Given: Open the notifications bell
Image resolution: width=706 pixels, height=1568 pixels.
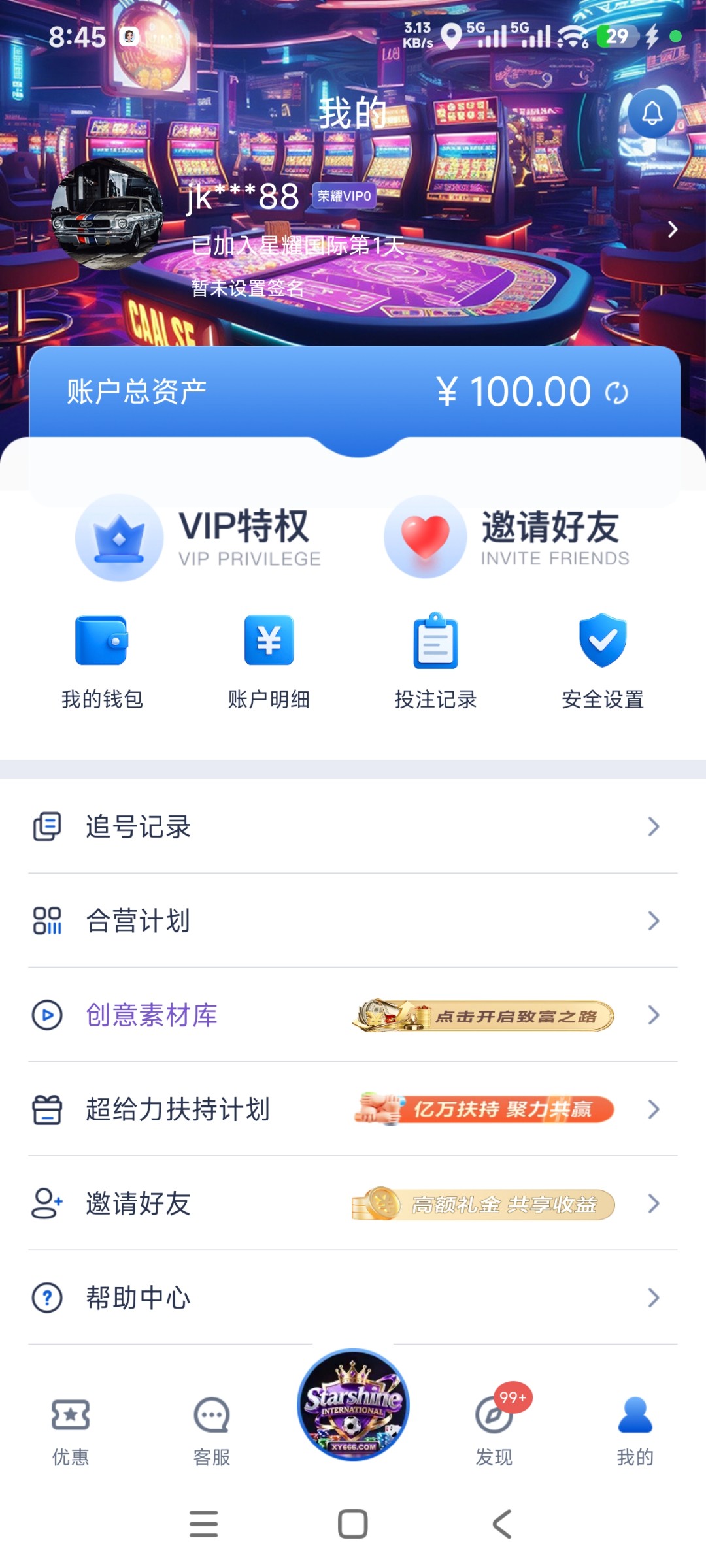Looking at the screenshot, I should pyautogui.click(x=652, y=114).
